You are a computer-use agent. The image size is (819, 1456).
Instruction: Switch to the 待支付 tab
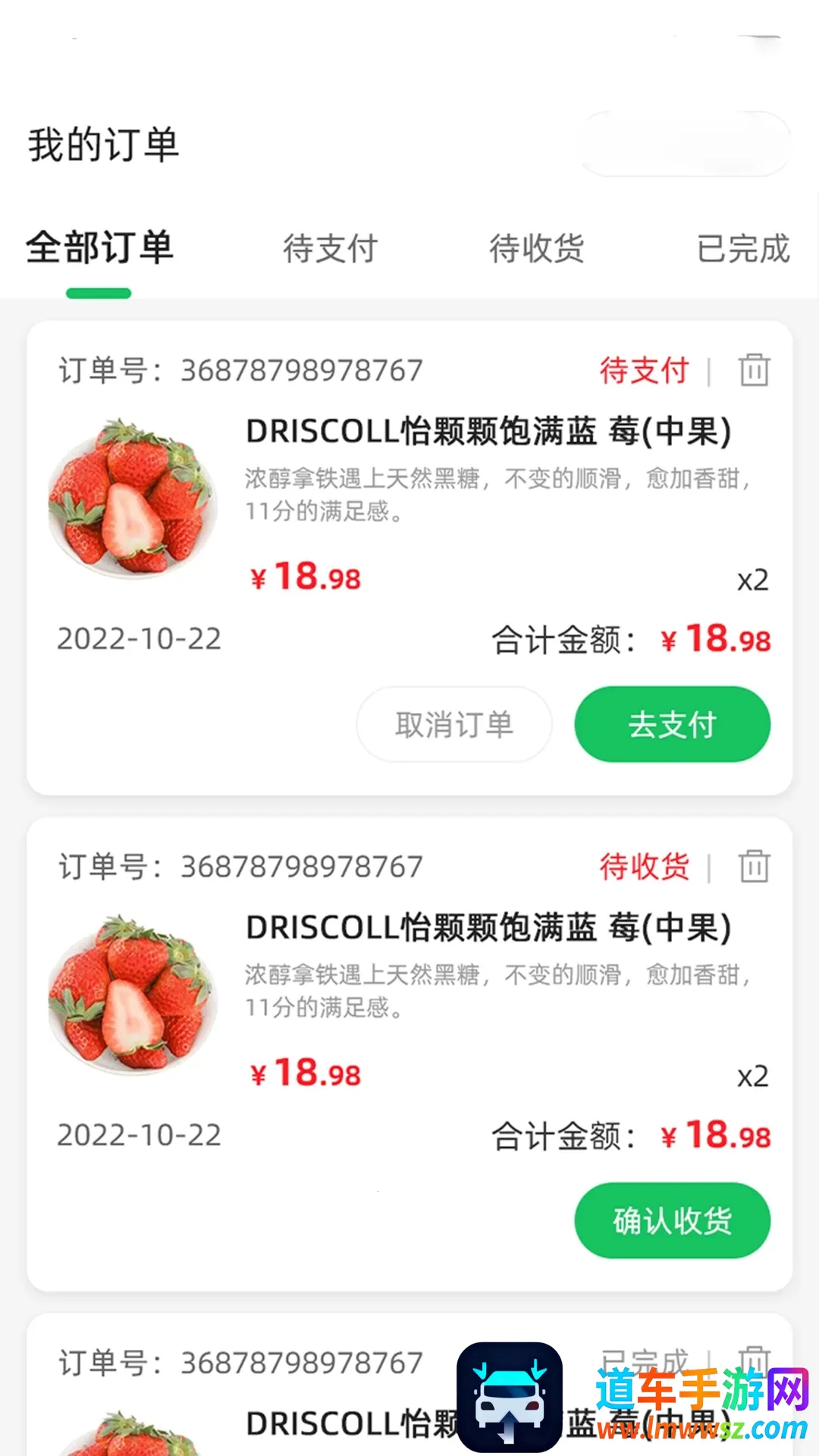(x=330, y=248)
